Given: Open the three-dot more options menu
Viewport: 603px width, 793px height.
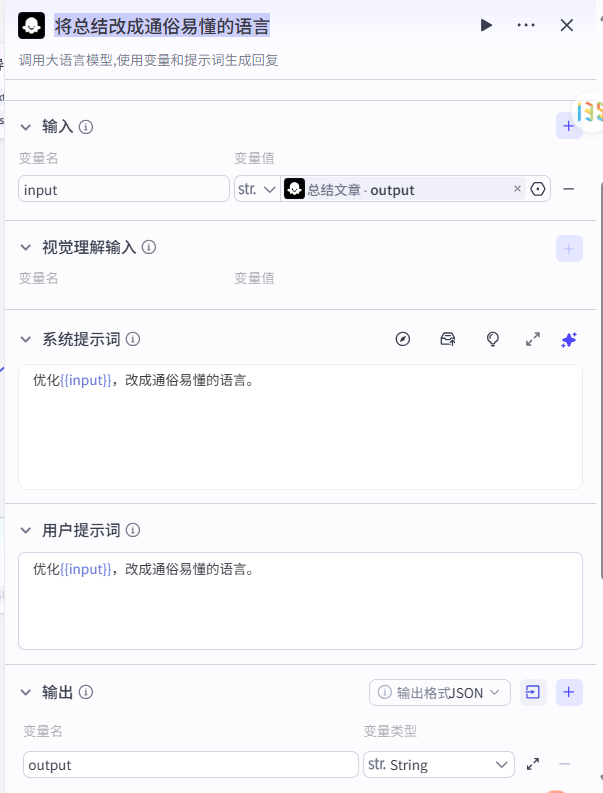Looking at the screenshot, I should click(526, 26).
